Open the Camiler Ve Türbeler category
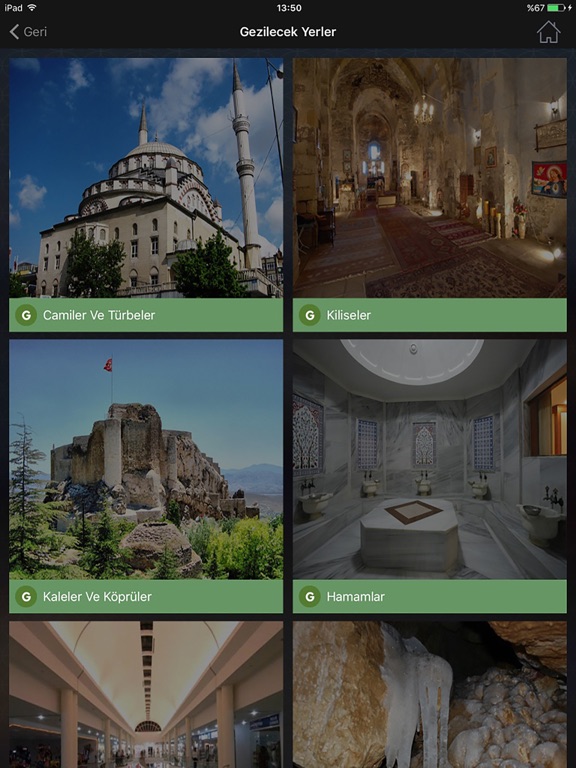This screenshot has height=768, width=576. click(146, 195)
